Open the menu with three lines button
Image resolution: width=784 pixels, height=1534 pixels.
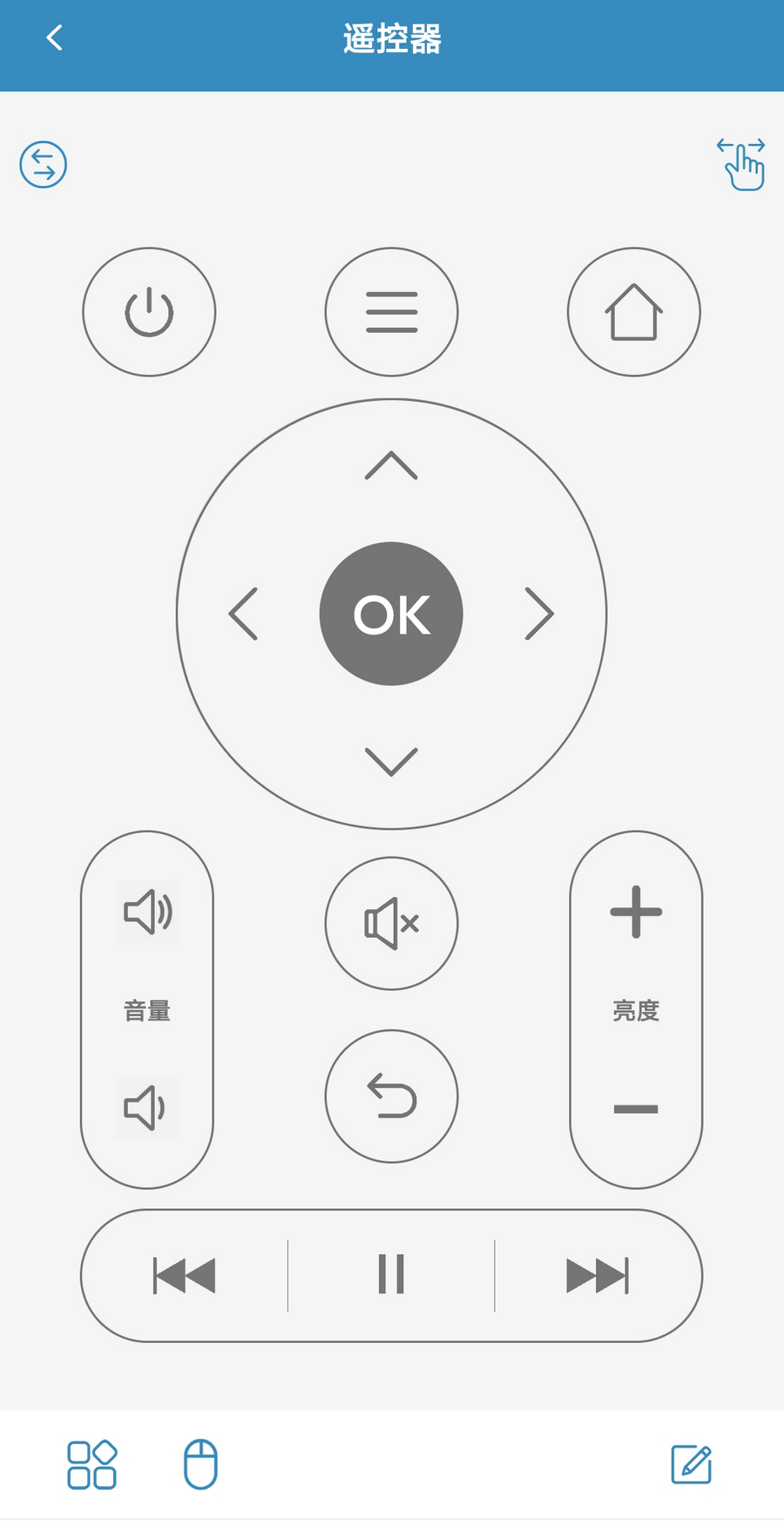391,312
